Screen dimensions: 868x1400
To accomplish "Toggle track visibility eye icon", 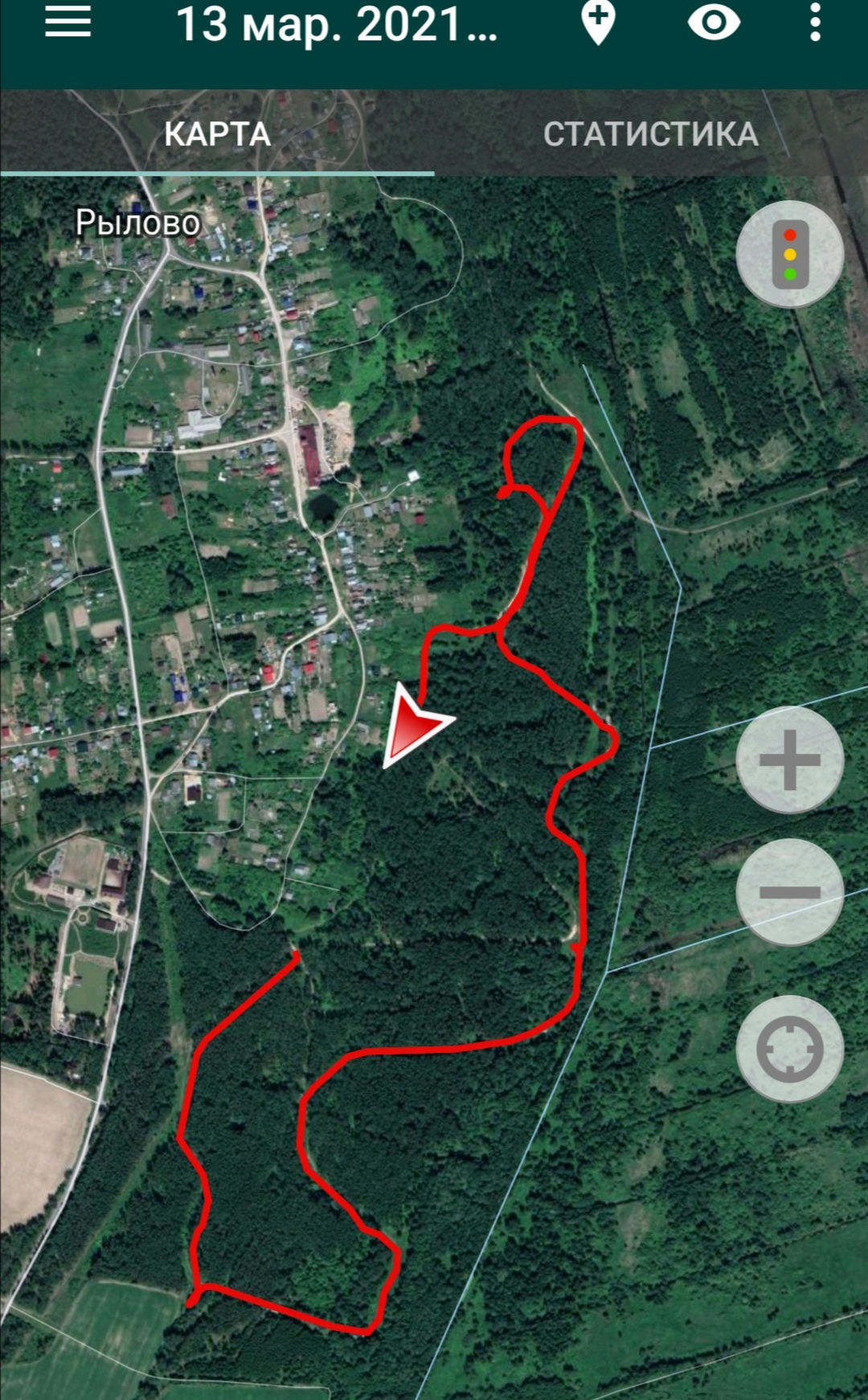I will 714,23.
